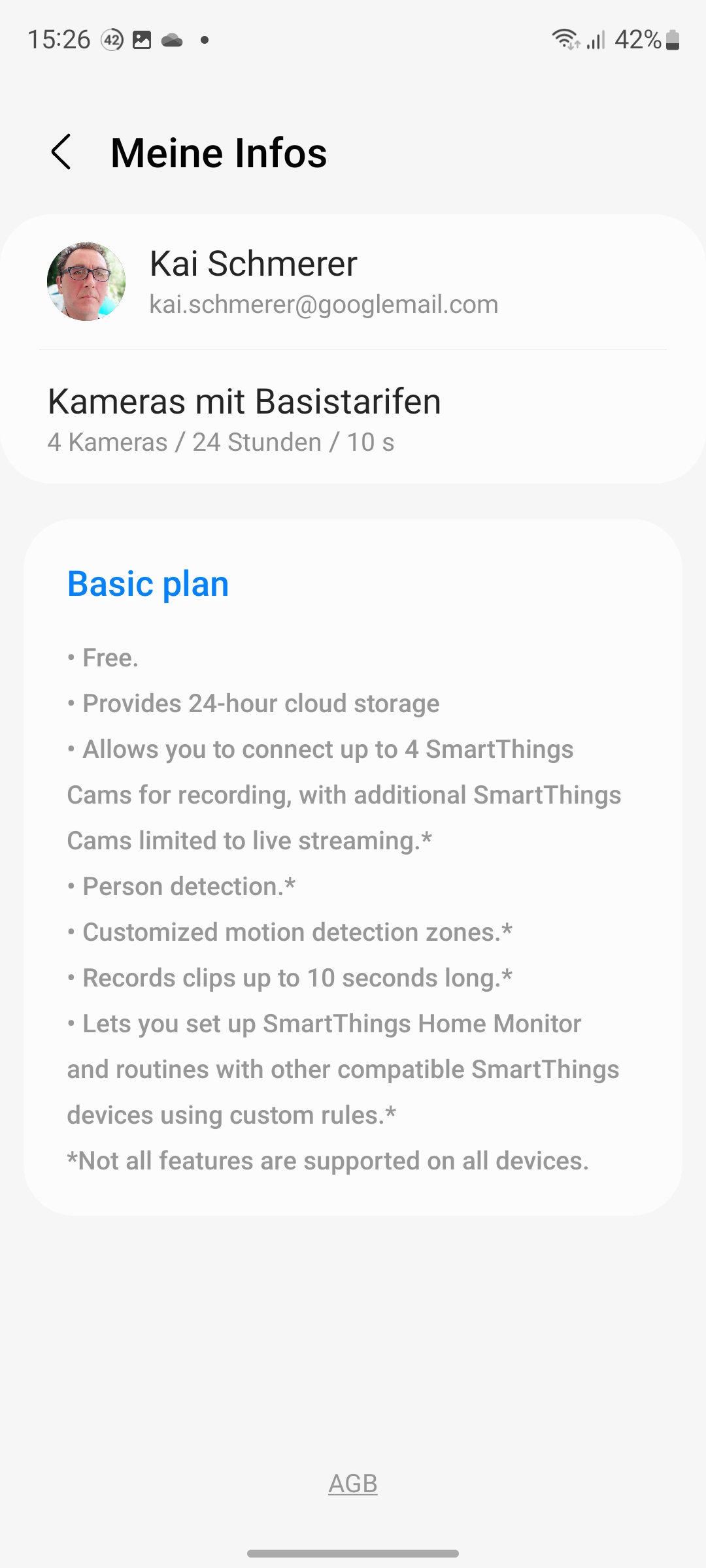The height and width of the screenshot is (1568, 706).
Task: Open the AGB link
Action: [353, 1484]
